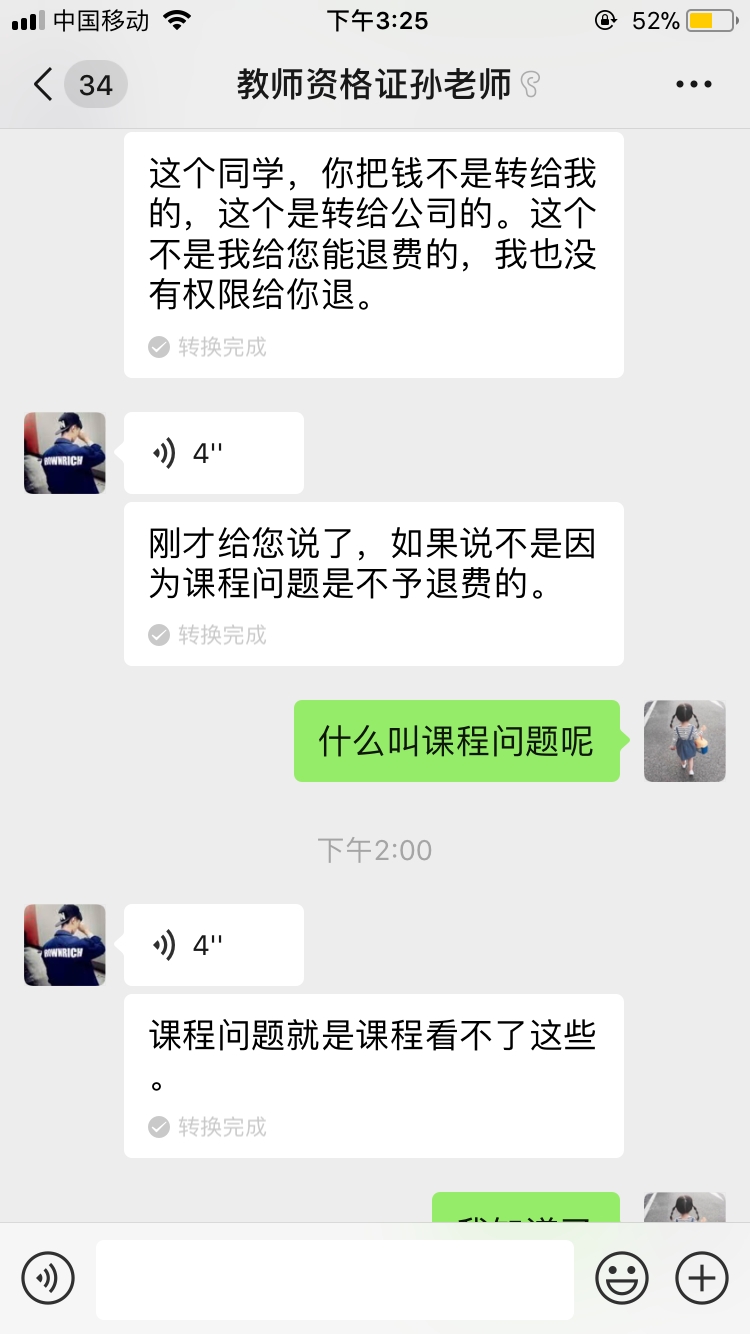Play voice message above 刚才给您说了 text
This screenshot has width=750, height=1334.
(x=213, y=453)
